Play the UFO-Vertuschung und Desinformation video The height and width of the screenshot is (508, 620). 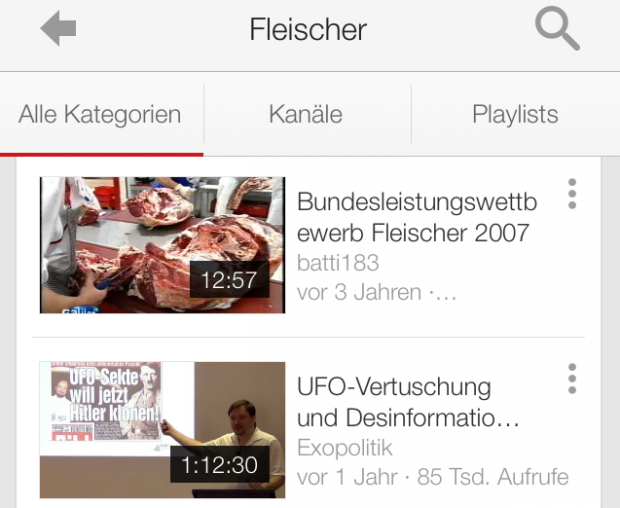[x=162, y=430]
